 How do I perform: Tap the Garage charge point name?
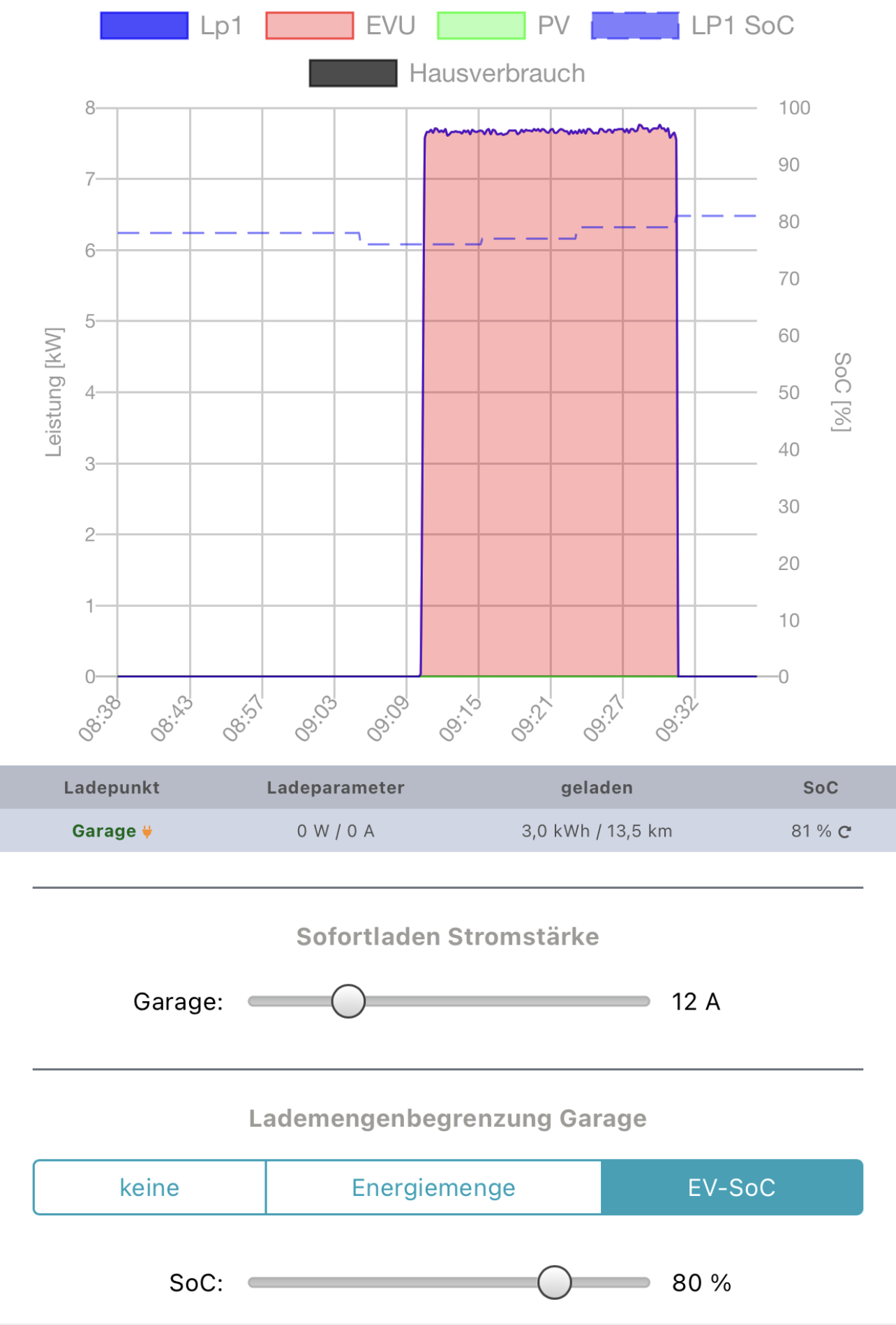point(104,831)
